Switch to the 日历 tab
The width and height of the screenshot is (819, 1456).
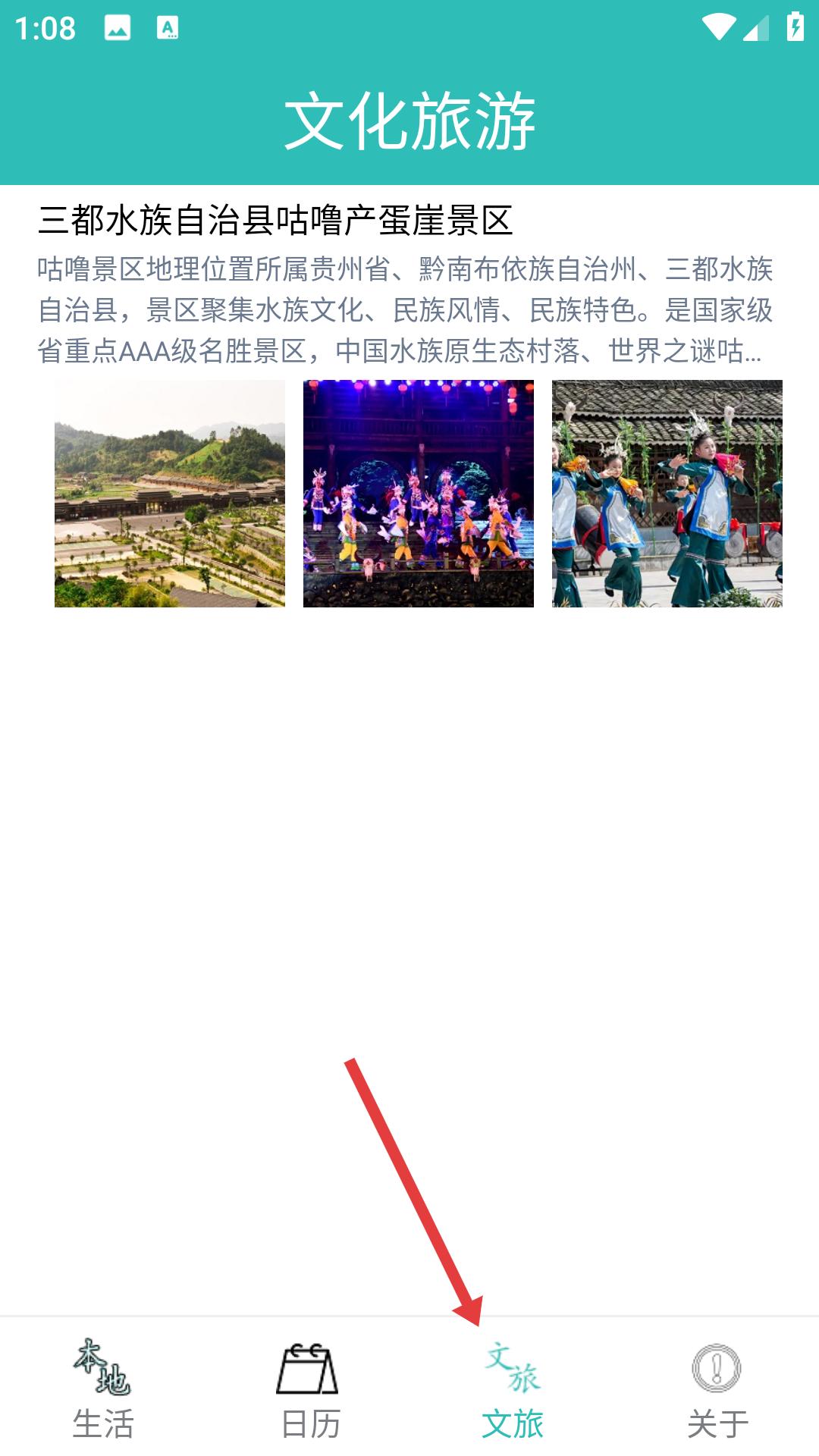[307, 1388]
